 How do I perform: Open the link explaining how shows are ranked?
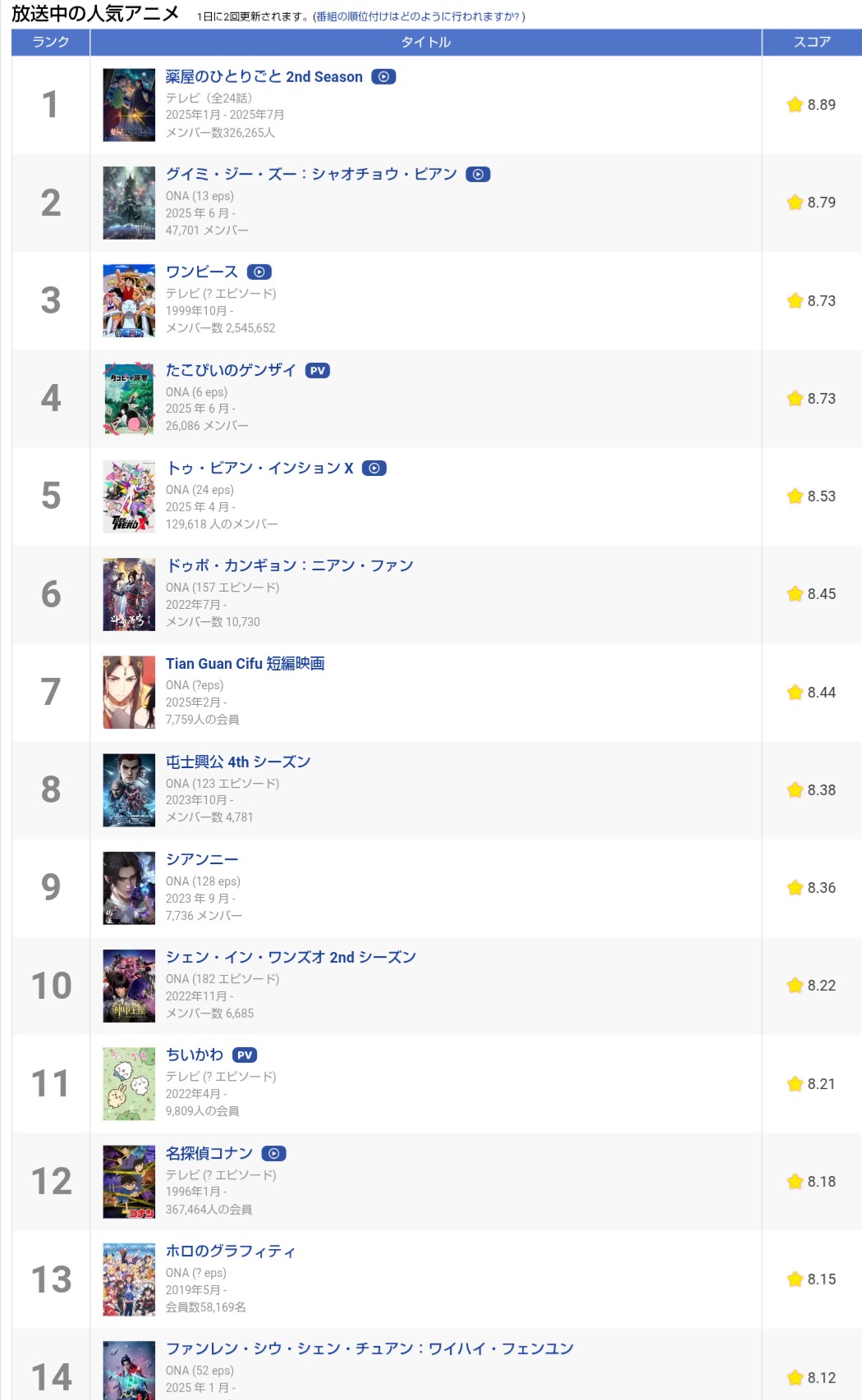[x=418, y=16]
